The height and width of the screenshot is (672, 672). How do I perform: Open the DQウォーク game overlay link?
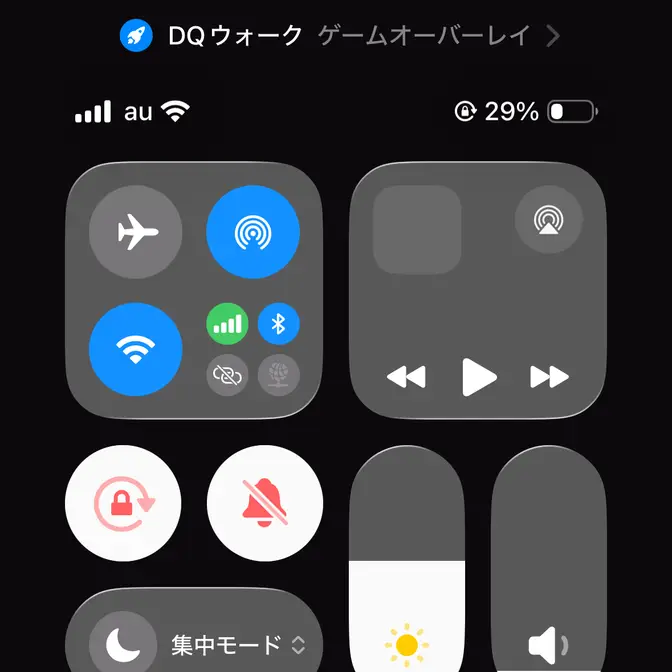coord(338,37)
